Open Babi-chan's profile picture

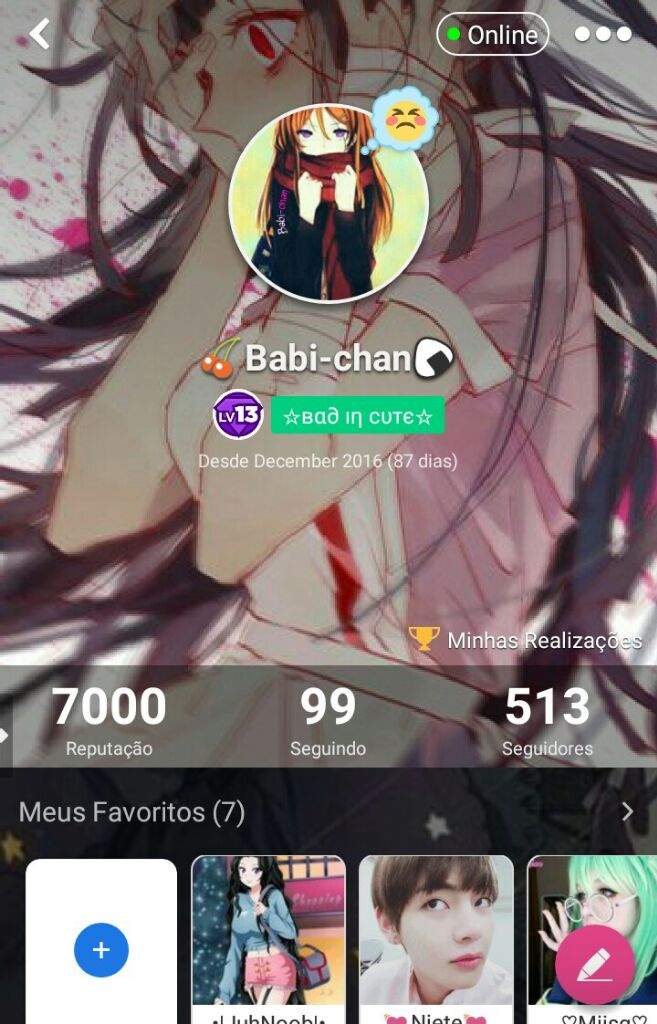point(329,203)
